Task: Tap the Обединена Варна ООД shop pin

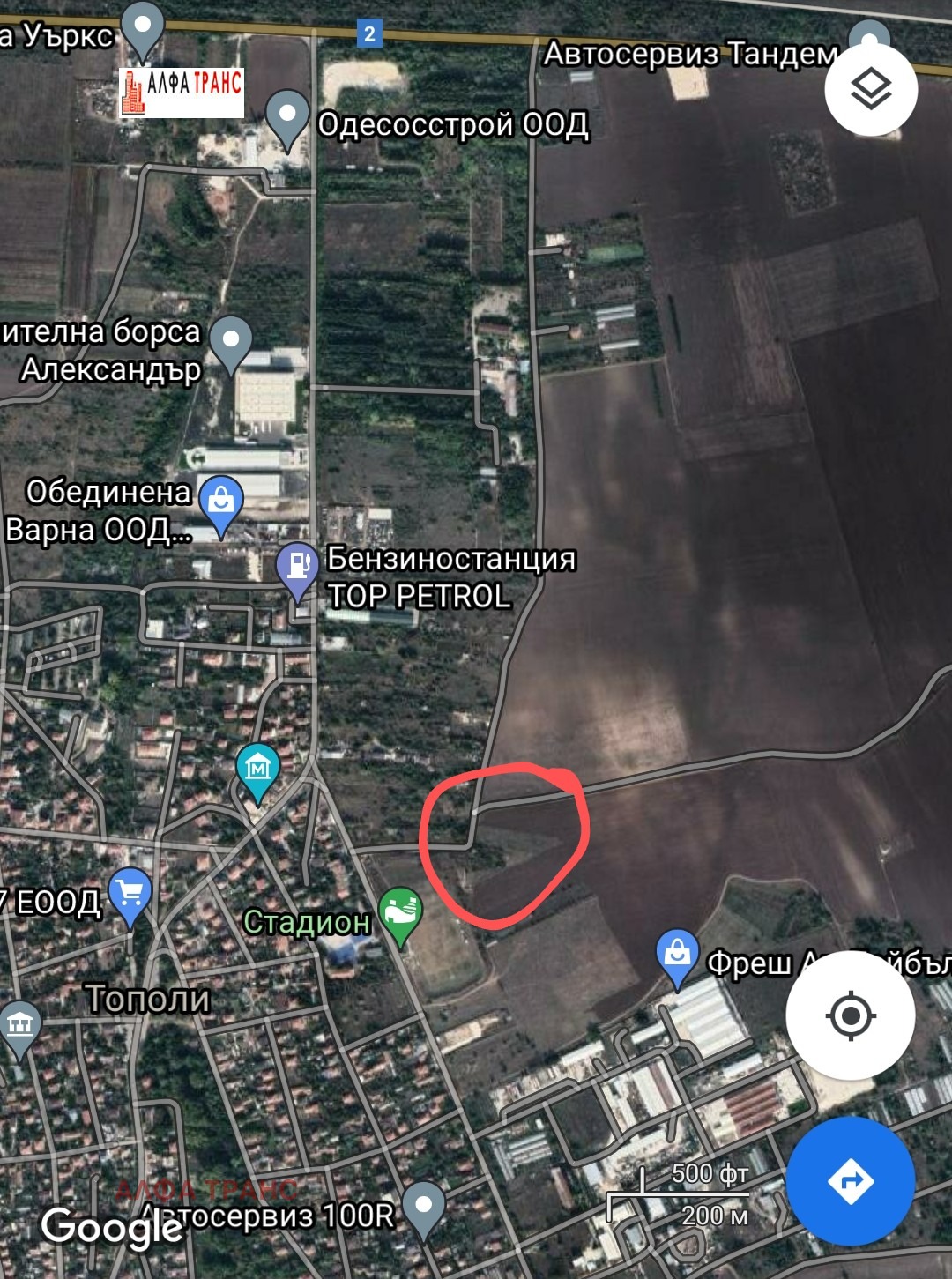Action: point(221,502)
